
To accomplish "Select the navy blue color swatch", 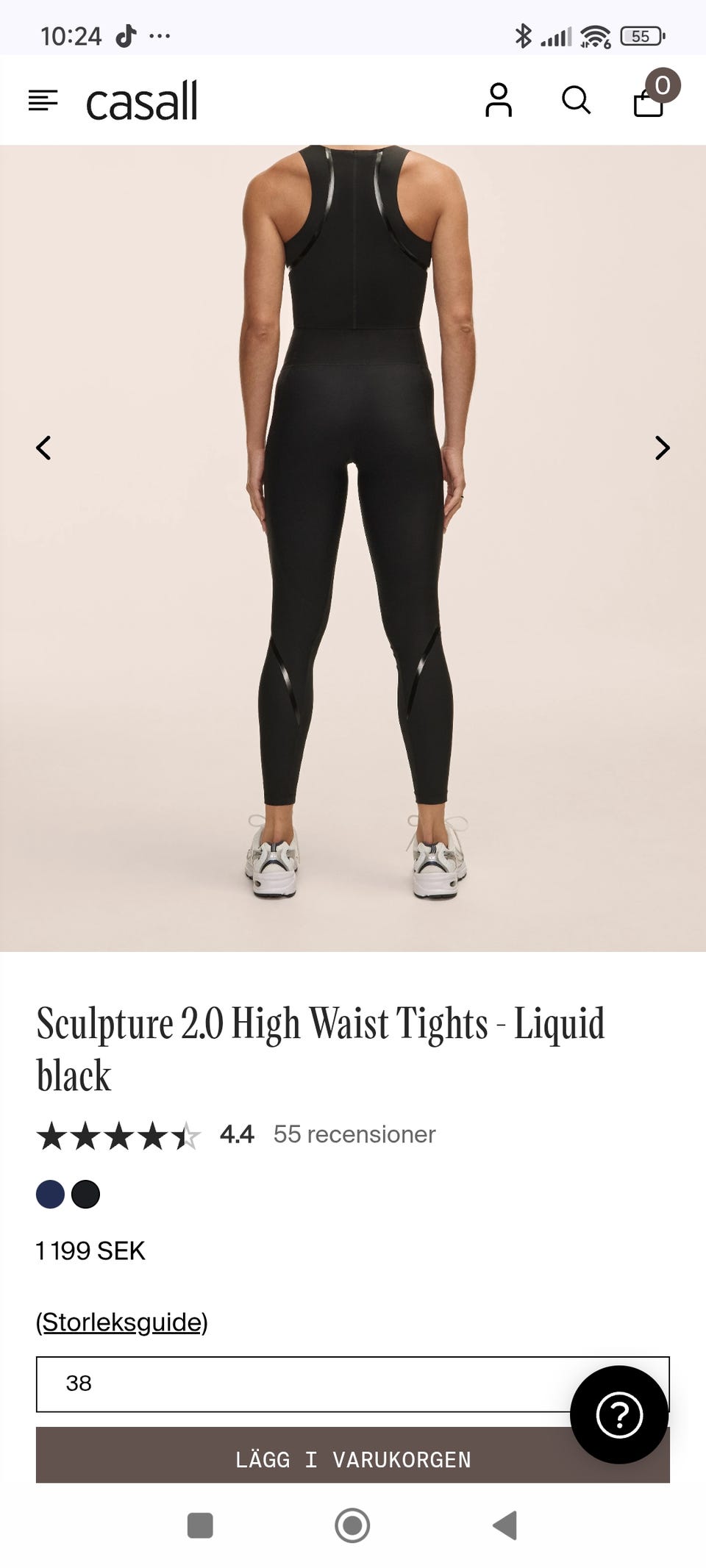I will [x=50, y=1194].
